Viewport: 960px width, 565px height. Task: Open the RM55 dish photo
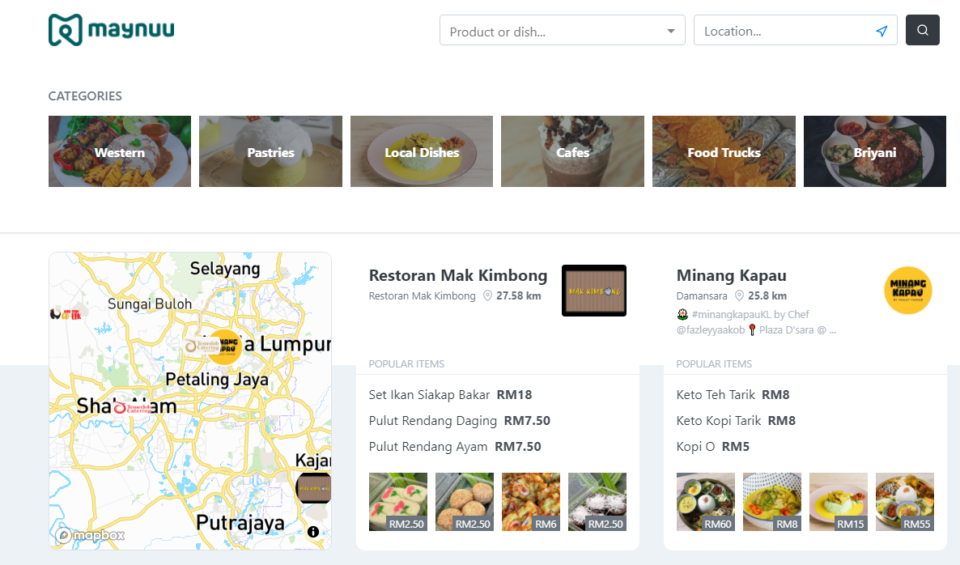905,502
